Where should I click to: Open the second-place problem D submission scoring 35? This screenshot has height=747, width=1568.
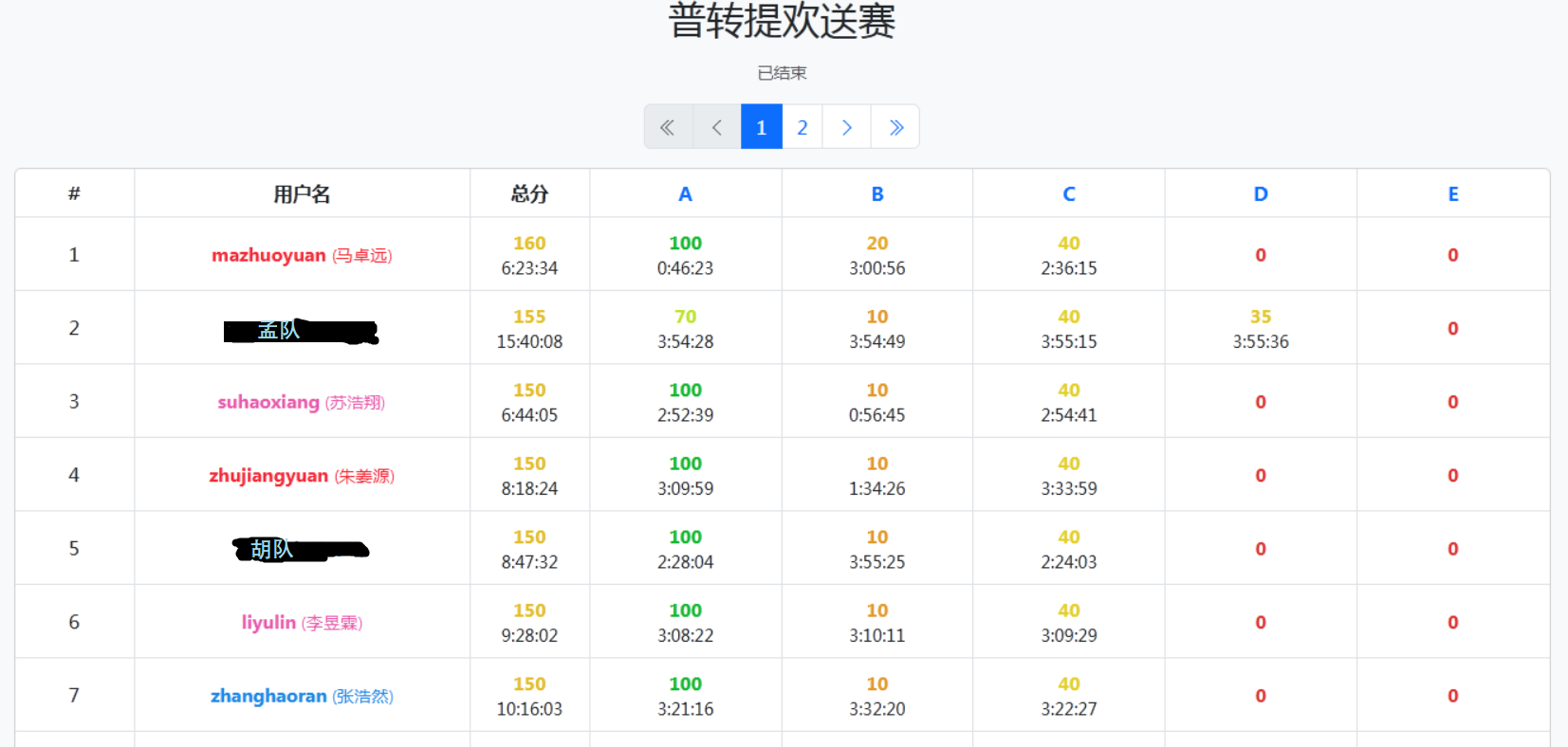[1261, 317]
